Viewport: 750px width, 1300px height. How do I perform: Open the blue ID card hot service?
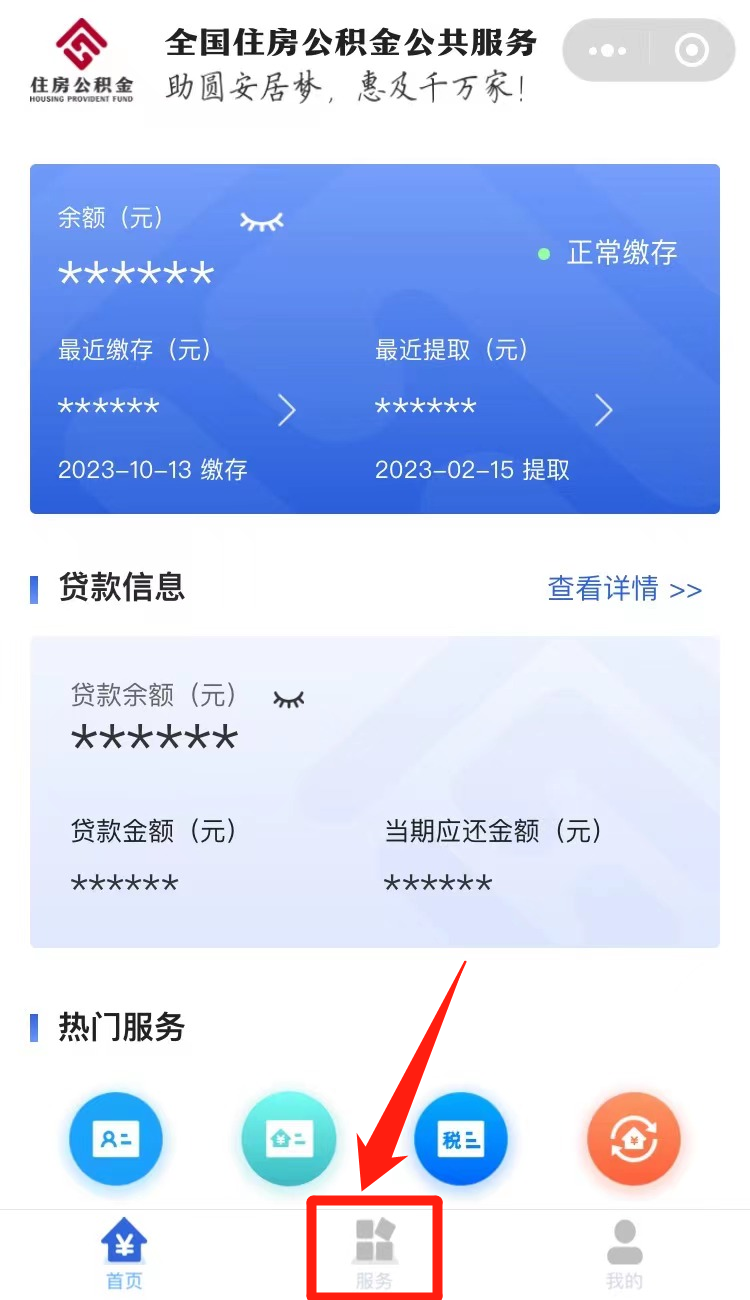pyautogui.click(x=116, y=1139)
